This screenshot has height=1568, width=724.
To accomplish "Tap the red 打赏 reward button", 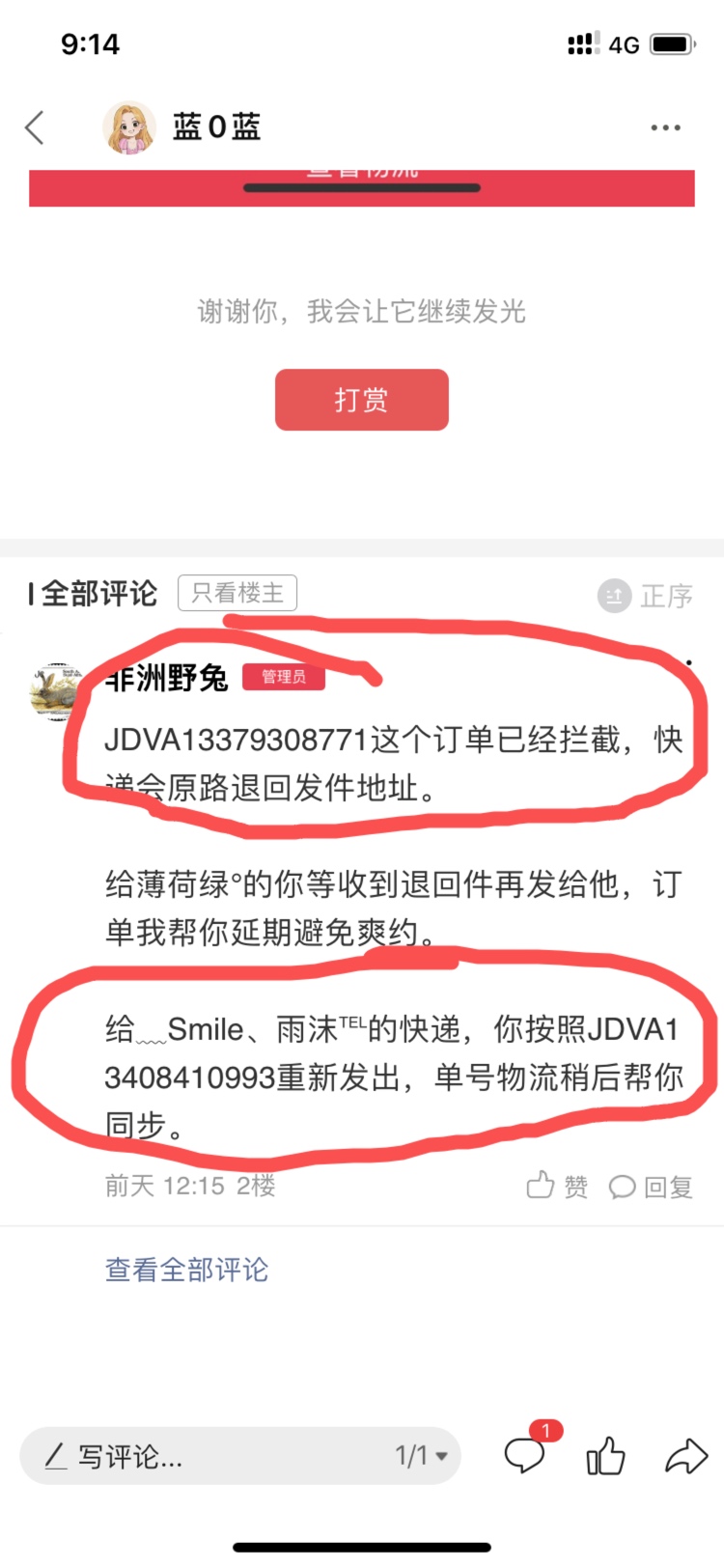I will click(361, 400).
